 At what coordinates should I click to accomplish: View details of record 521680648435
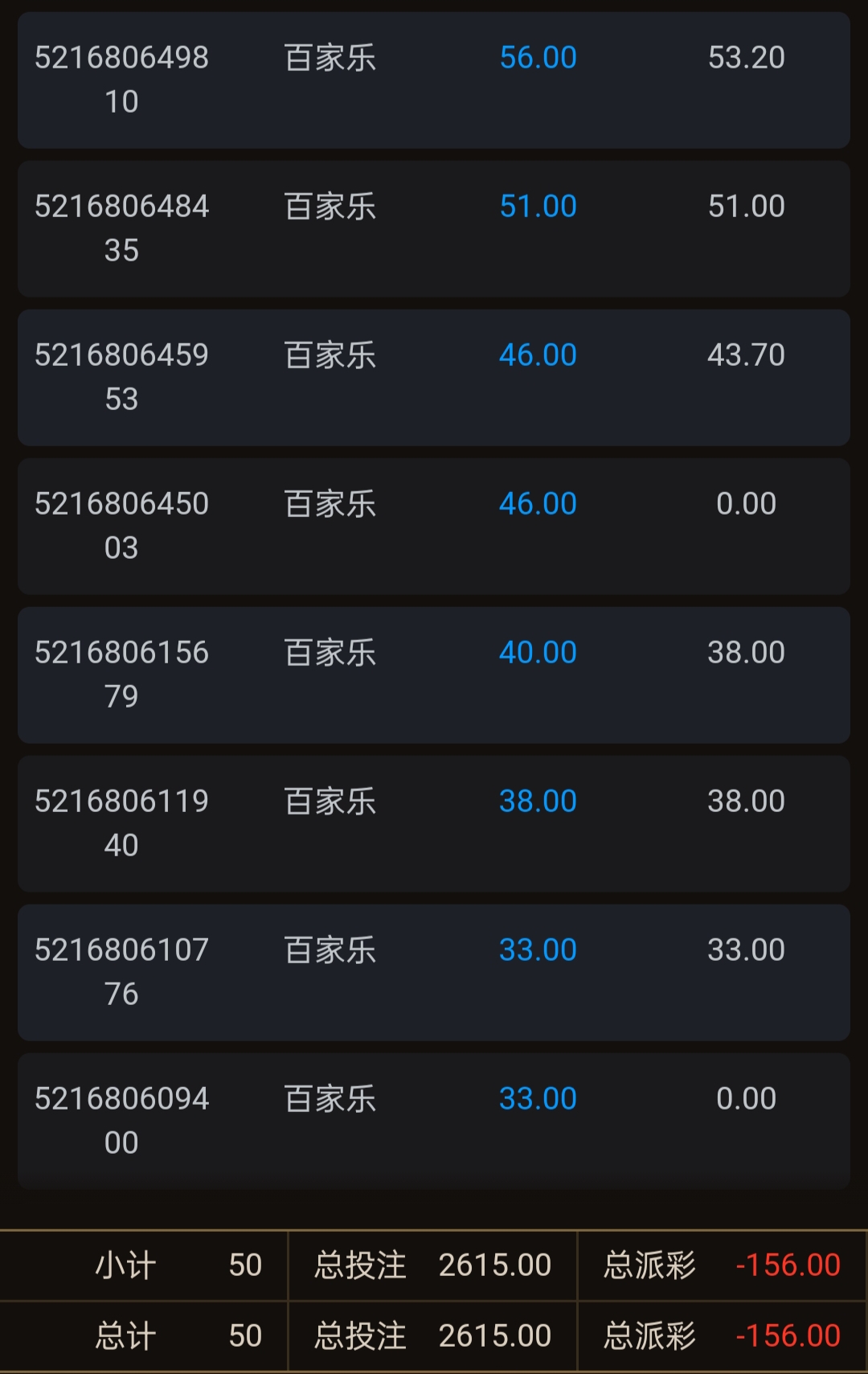click(x=434, y=228)
